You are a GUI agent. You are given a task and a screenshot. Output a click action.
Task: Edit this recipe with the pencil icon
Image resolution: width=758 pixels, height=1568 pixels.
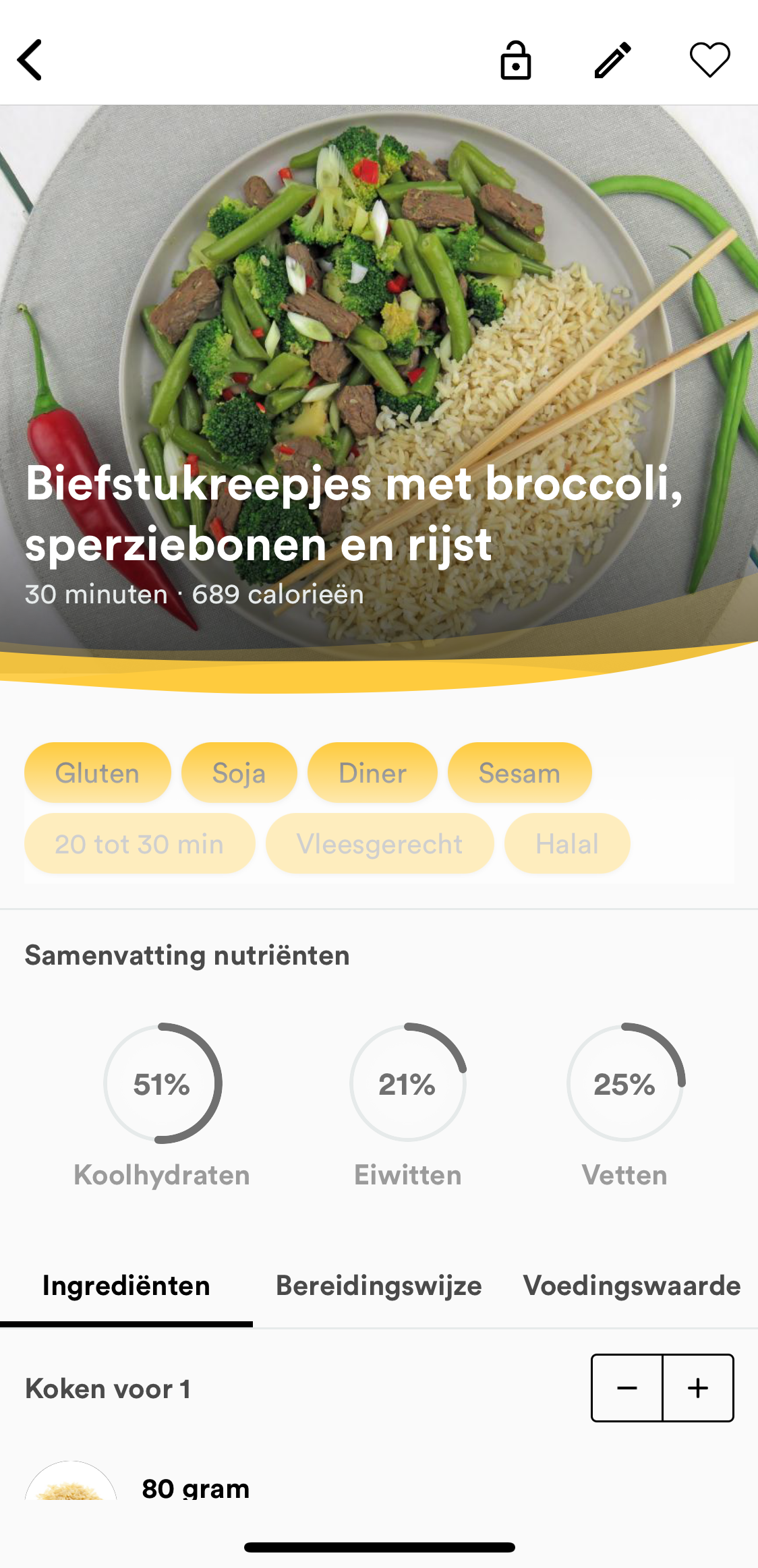(613, 60)
